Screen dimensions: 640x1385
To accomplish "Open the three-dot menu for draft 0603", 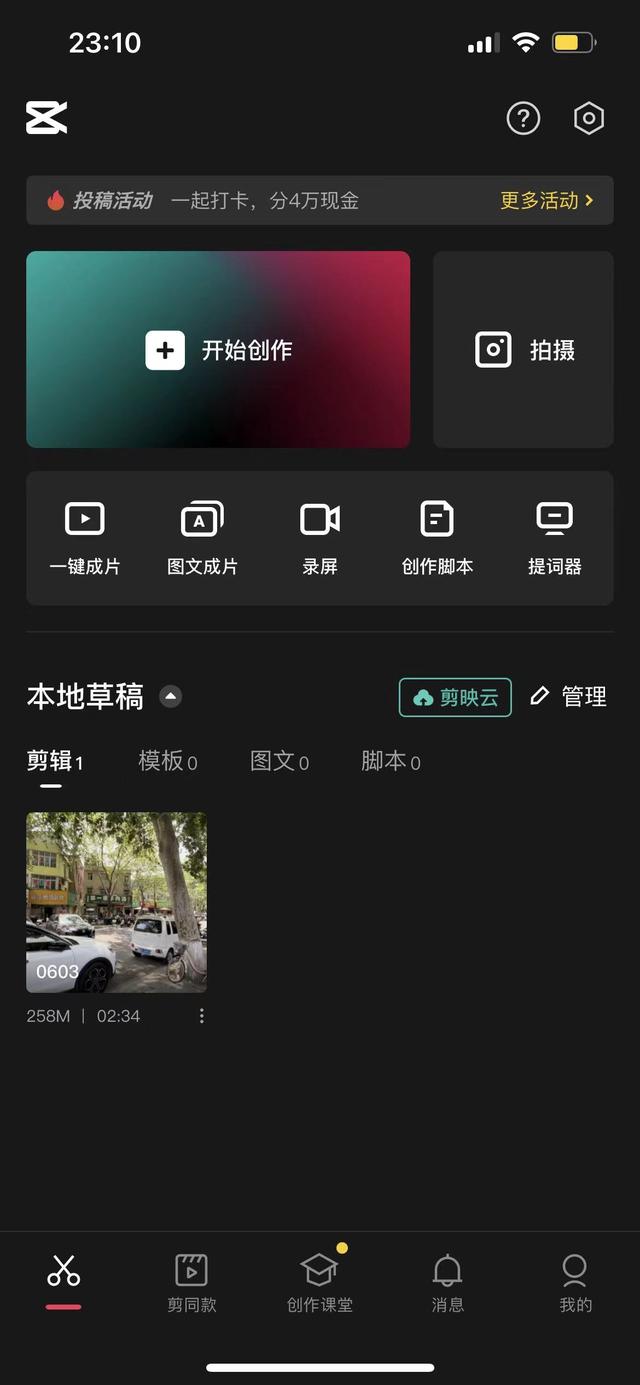I will (202, 1016).
